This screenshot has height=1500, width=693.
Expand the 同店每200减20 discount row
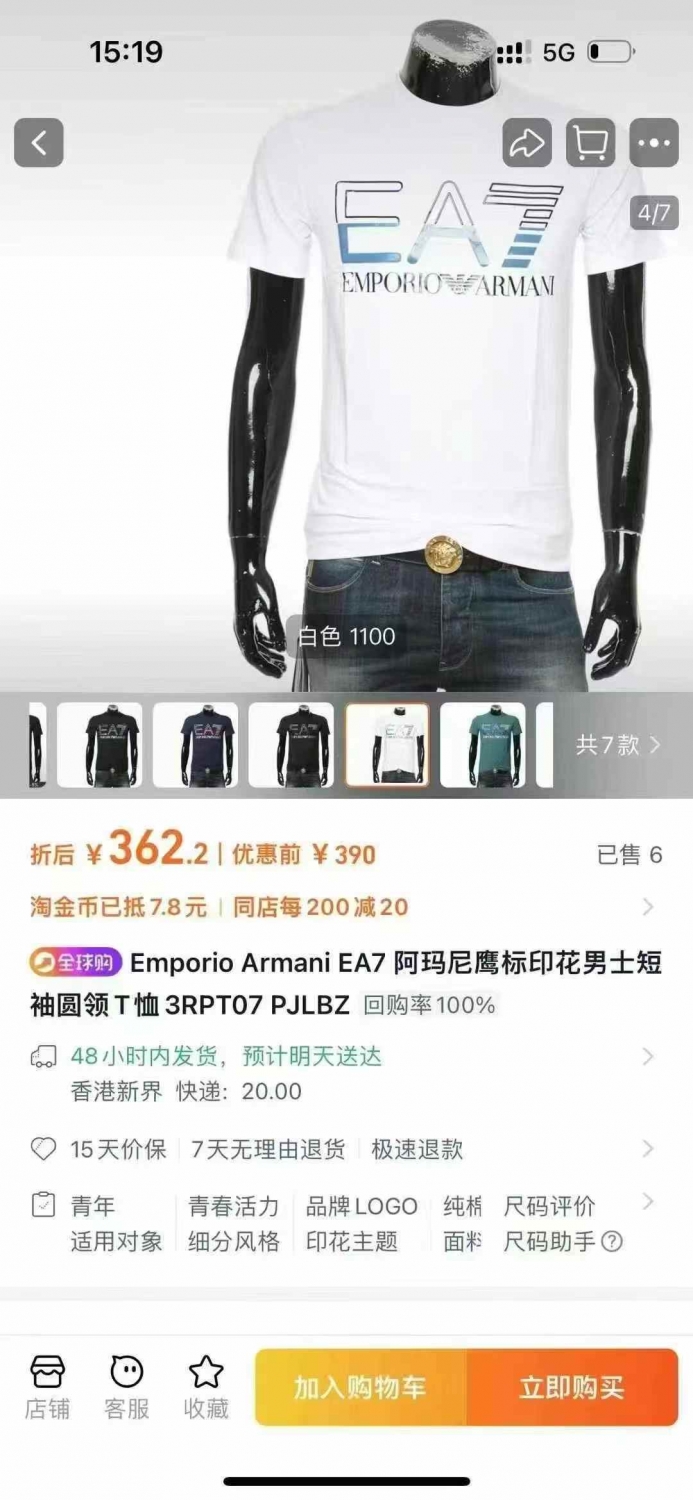point(346,907)
